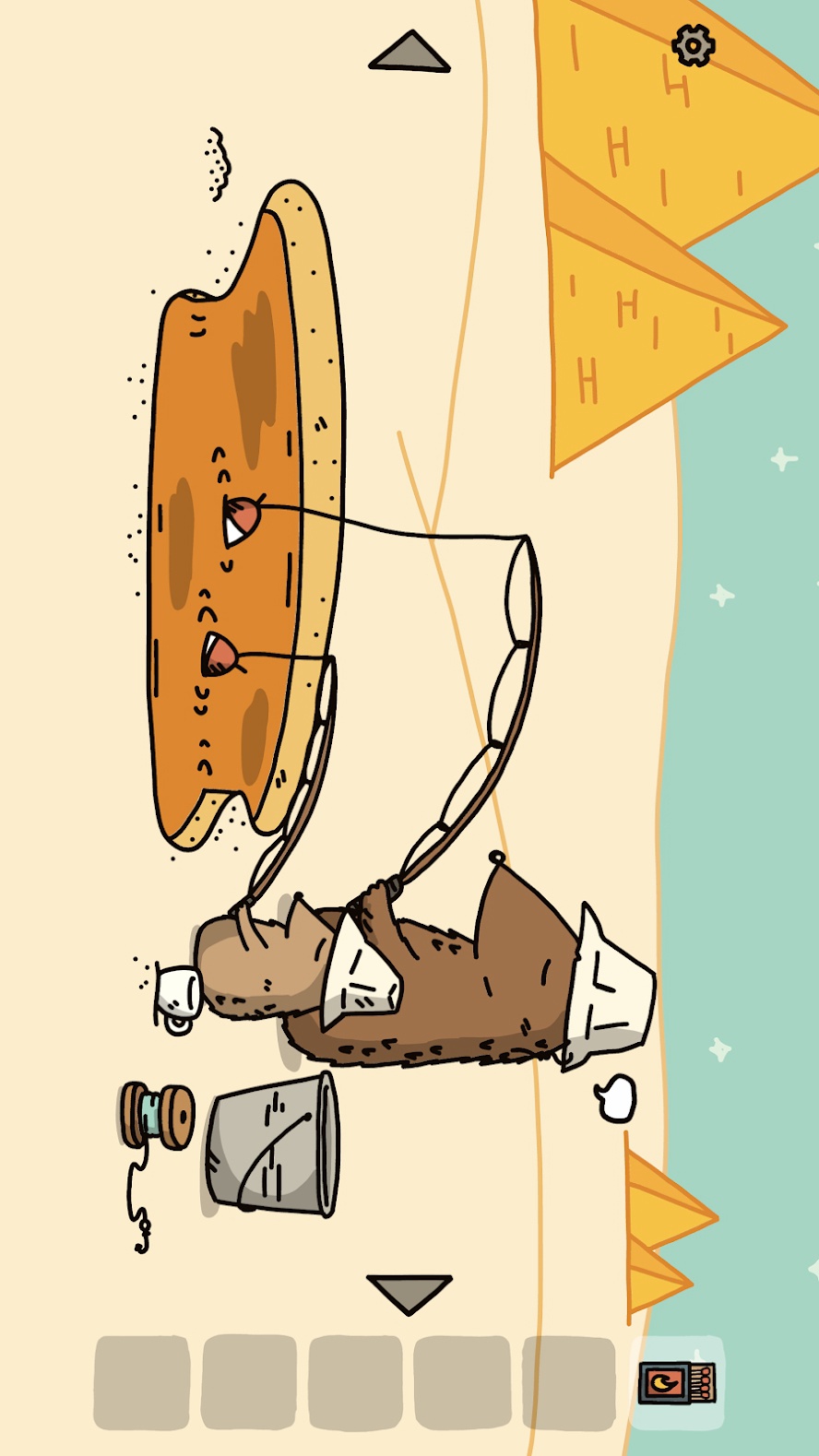Pick up the thread spool

coord(157,1116)
